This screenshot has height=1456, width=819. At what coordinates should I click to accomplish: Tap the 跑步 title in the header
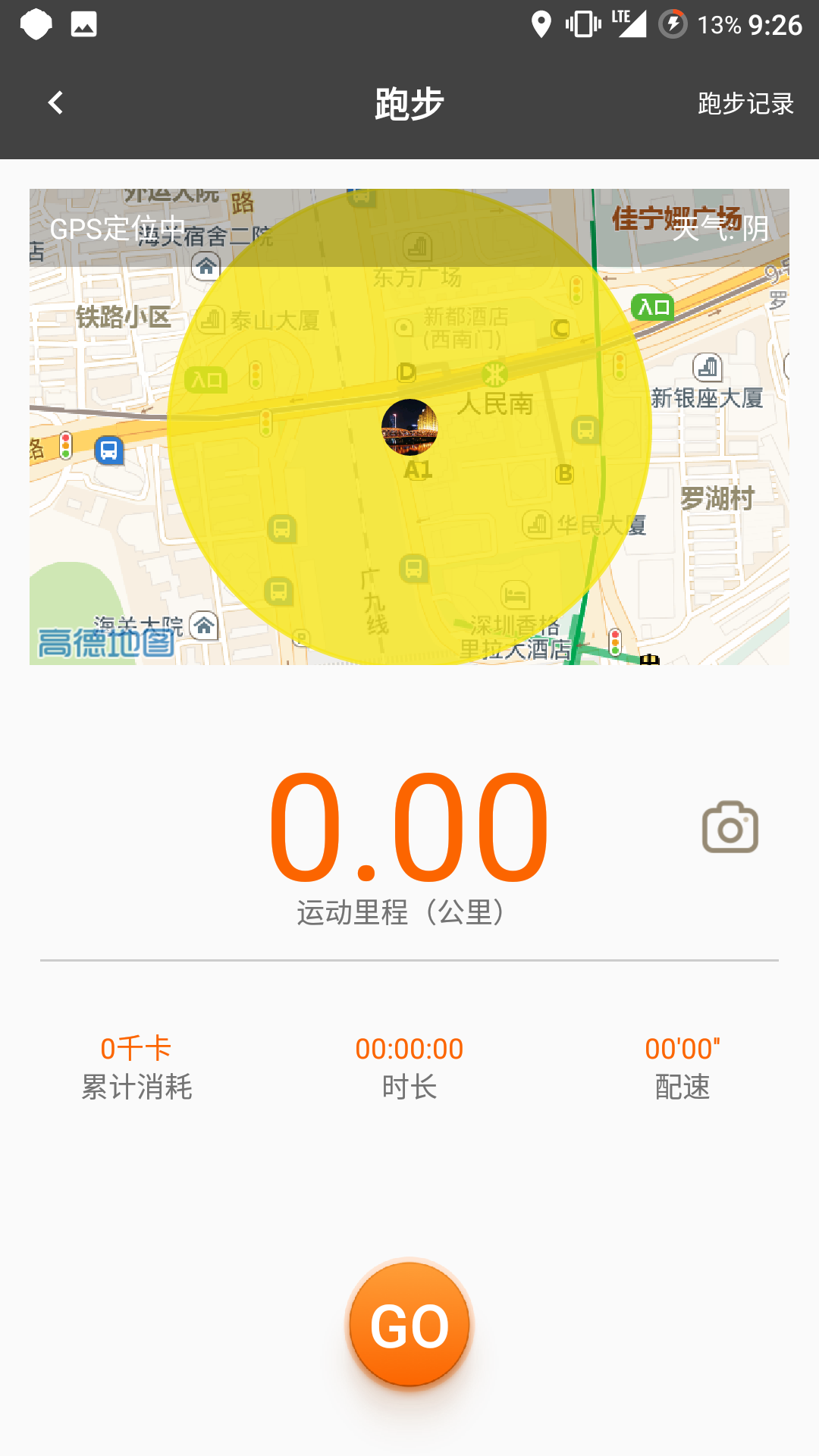click(x=409, y=104)
